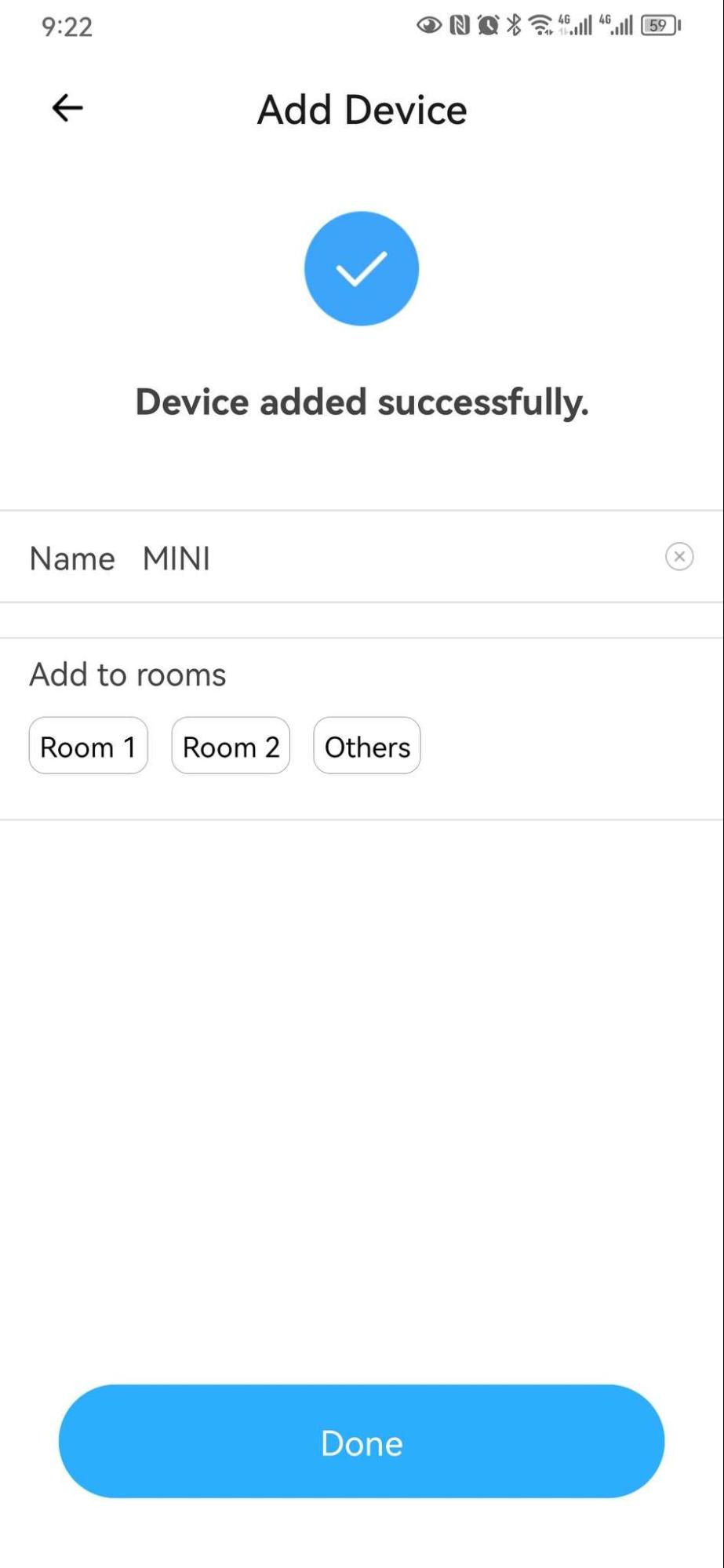Screen dimensions: 724x1568
Task: Tap Done to finish setup
Action: coord(362,1442)
